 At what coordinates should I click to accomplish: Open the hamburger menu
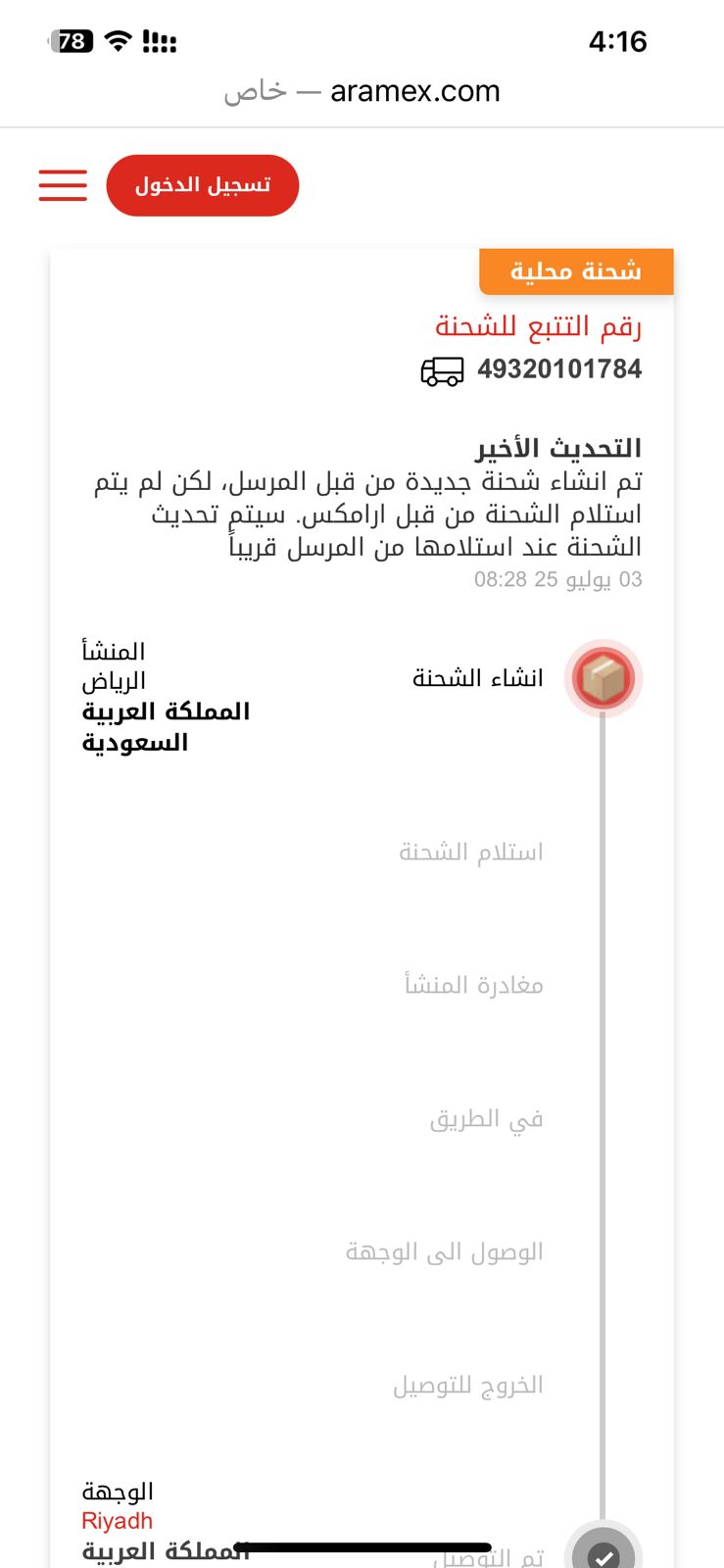click(63, 185)
